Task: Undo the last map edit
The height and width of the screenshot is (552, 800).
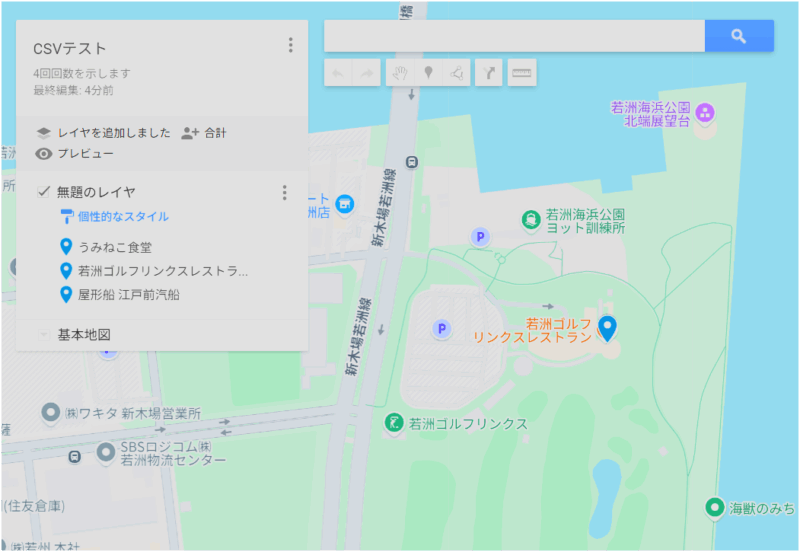Action: click(x=339, y=73)
